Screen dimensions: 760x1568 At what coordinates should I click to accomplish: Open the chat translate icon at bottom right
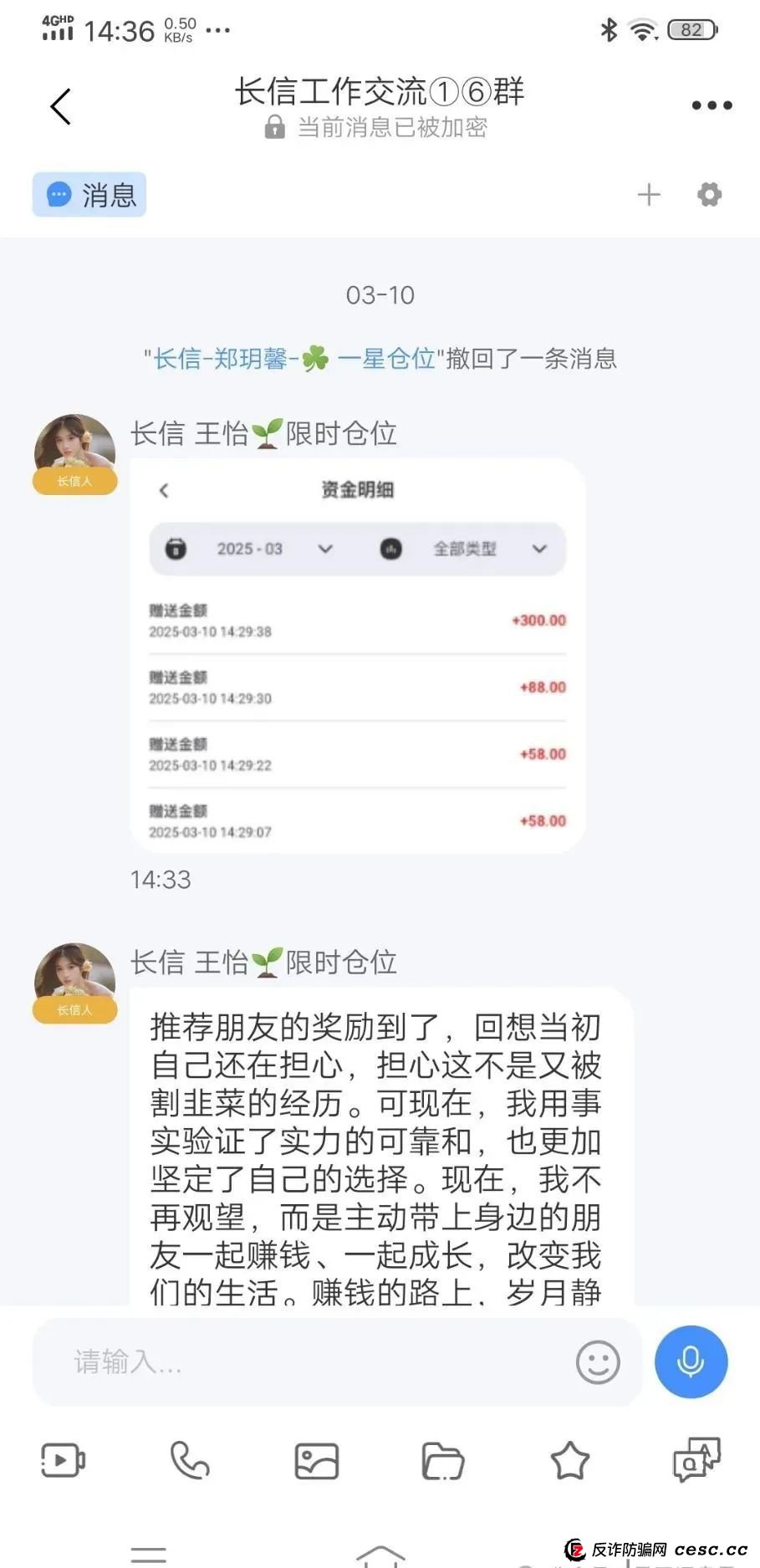tap(696, 1462)
